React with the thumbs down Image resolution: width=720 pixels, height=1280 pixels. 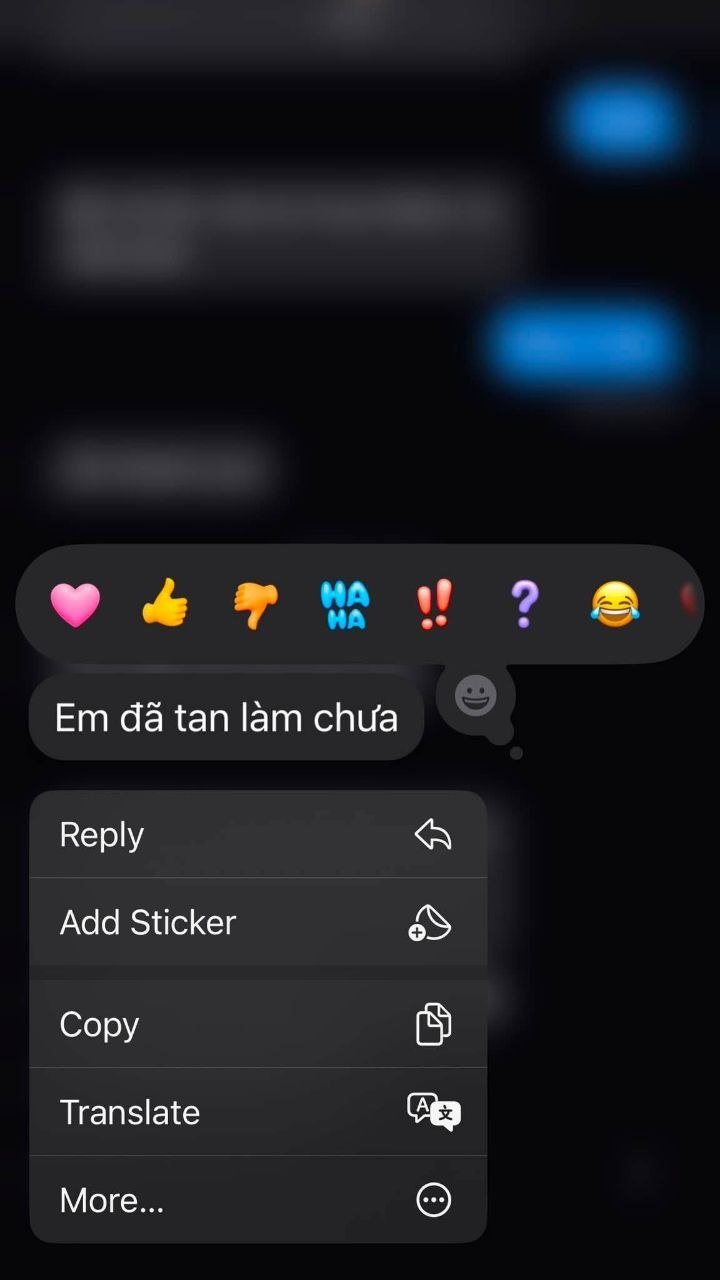pos(255,606)
